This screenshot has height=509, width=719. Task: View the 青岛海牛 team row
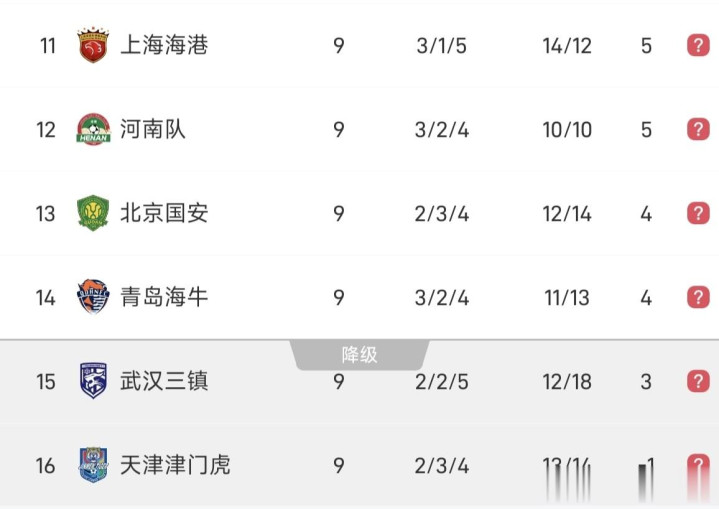[360, 297]
